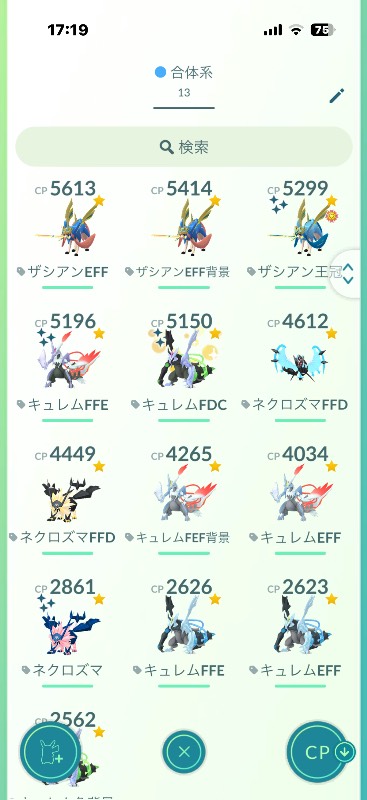Select the CP 5414 ザシアンEFF背景 Pokémon
Viewport: 367px width, 800px height.
(x=184, y=234)
